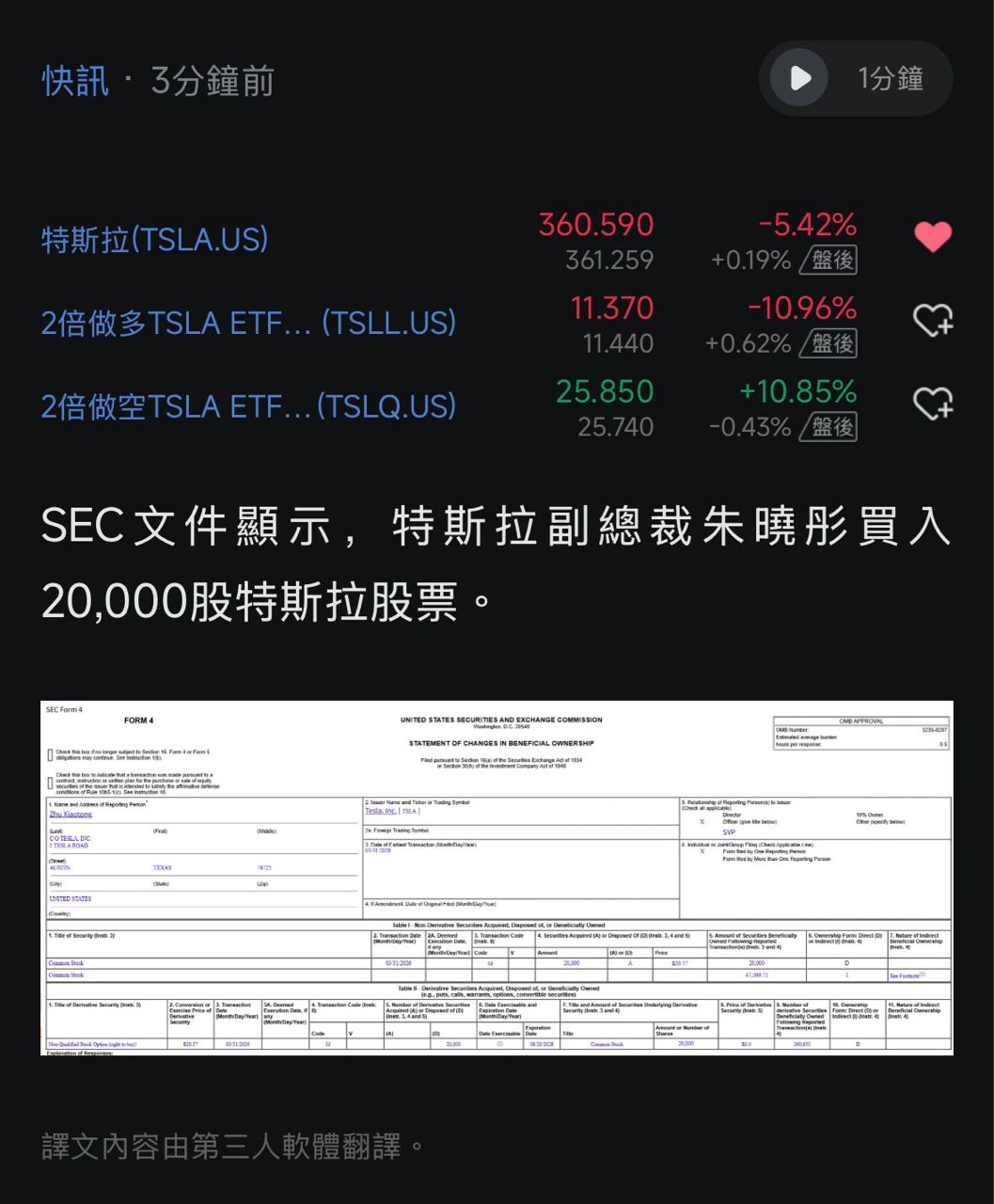This screenshot has height=1204, width=994.
Task: Add TSLL.US to the watchlist
Action: (932, 321)
